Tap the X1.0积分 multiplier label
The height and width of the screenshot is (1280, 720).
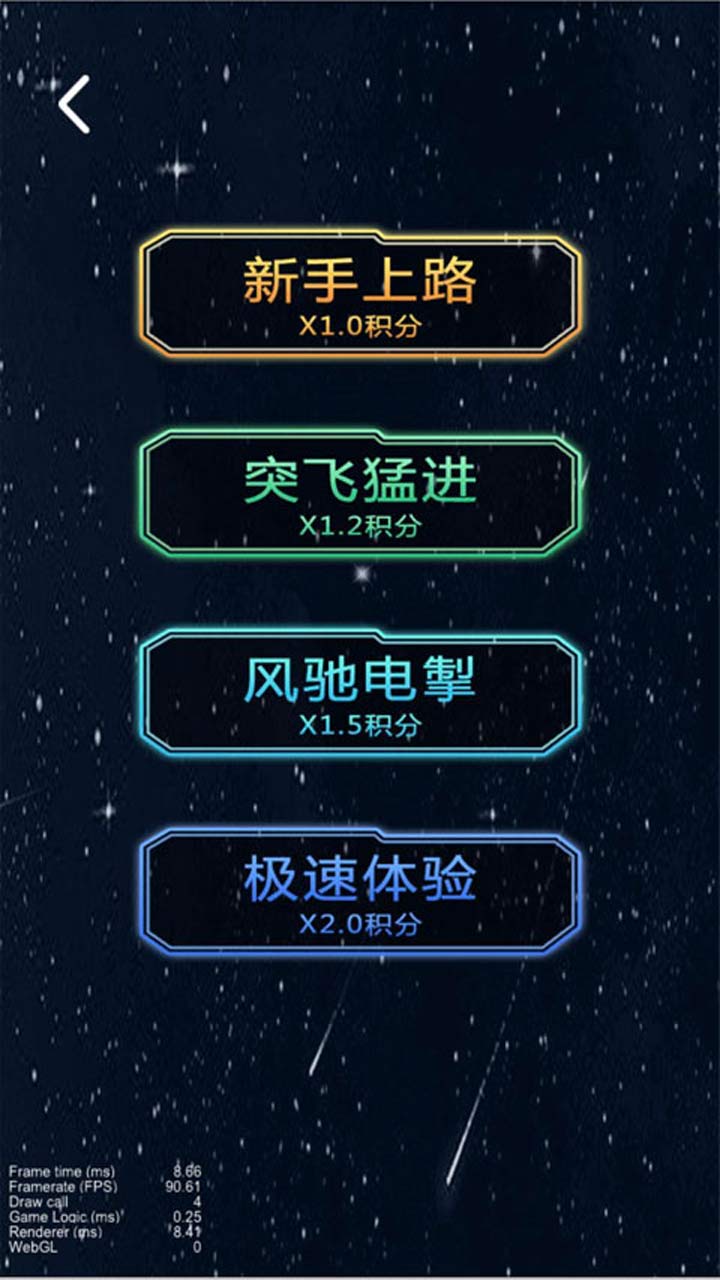(x=360, y=325)
